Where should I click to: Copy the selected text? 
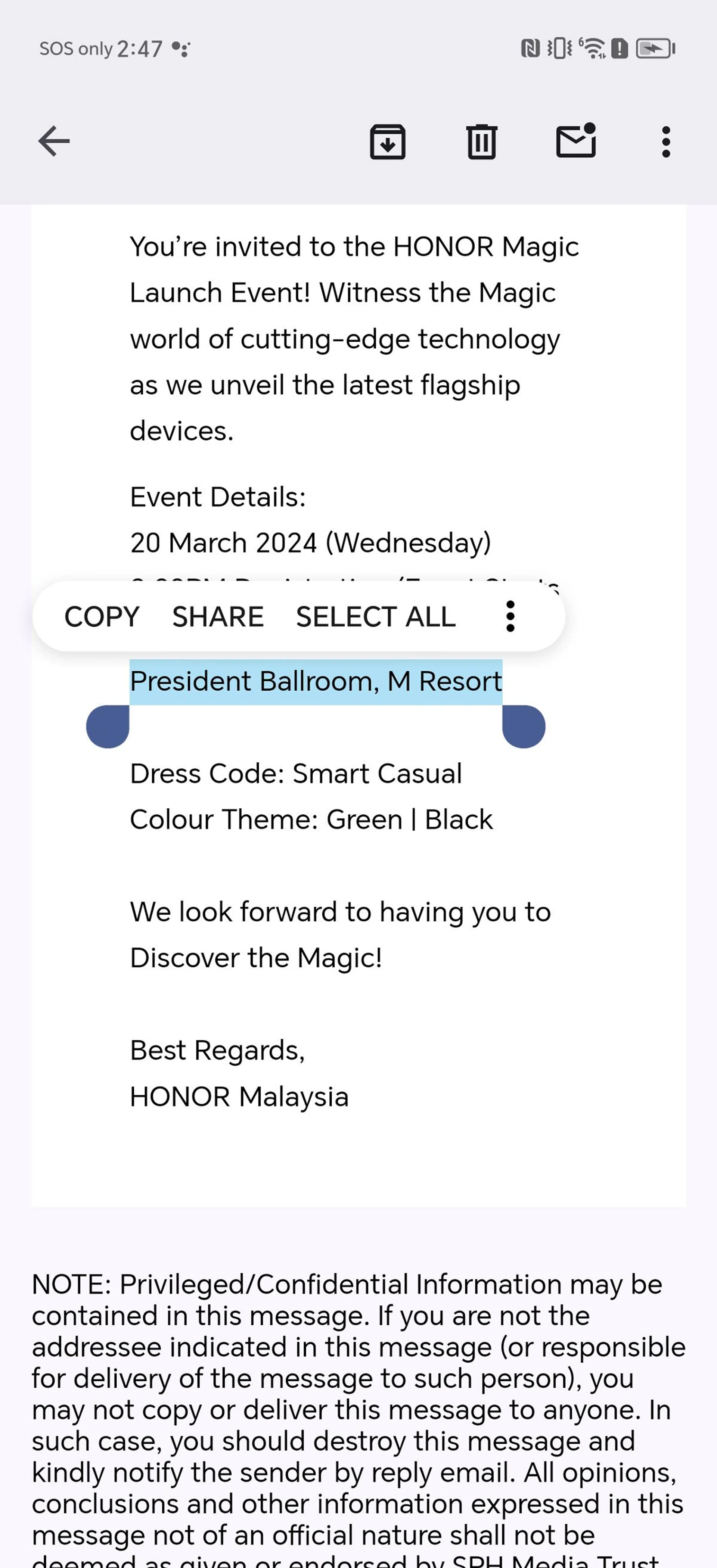pyautogui.click(x=102, y=617)
